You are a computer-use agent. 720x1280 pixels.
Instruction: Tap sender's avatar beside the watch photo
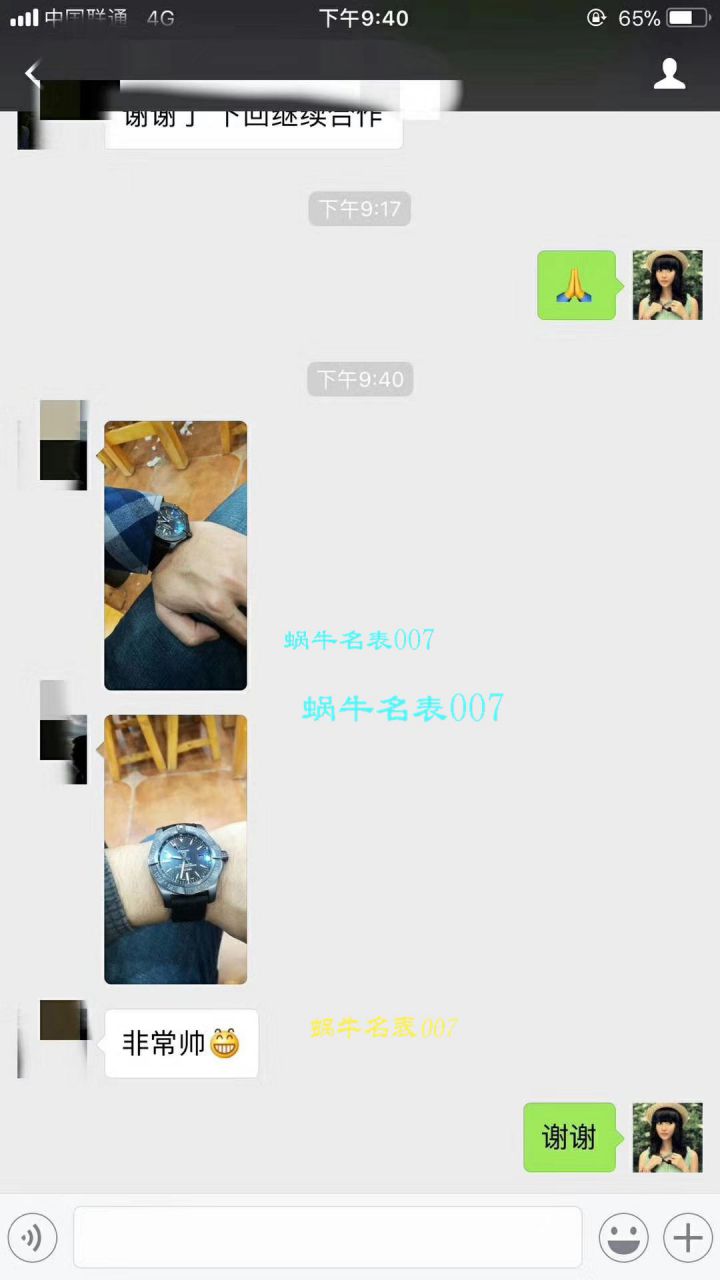point(63,444)
